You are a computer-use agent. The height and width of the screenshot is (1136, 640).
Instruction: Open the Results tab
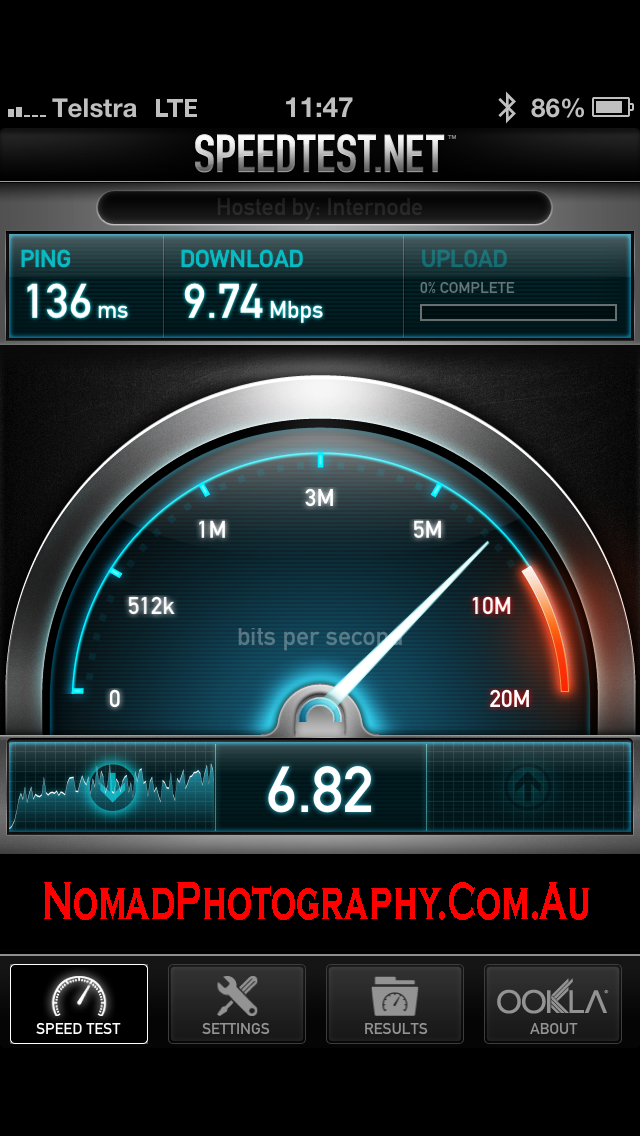pyautogui.click(x=395, y=1004)
